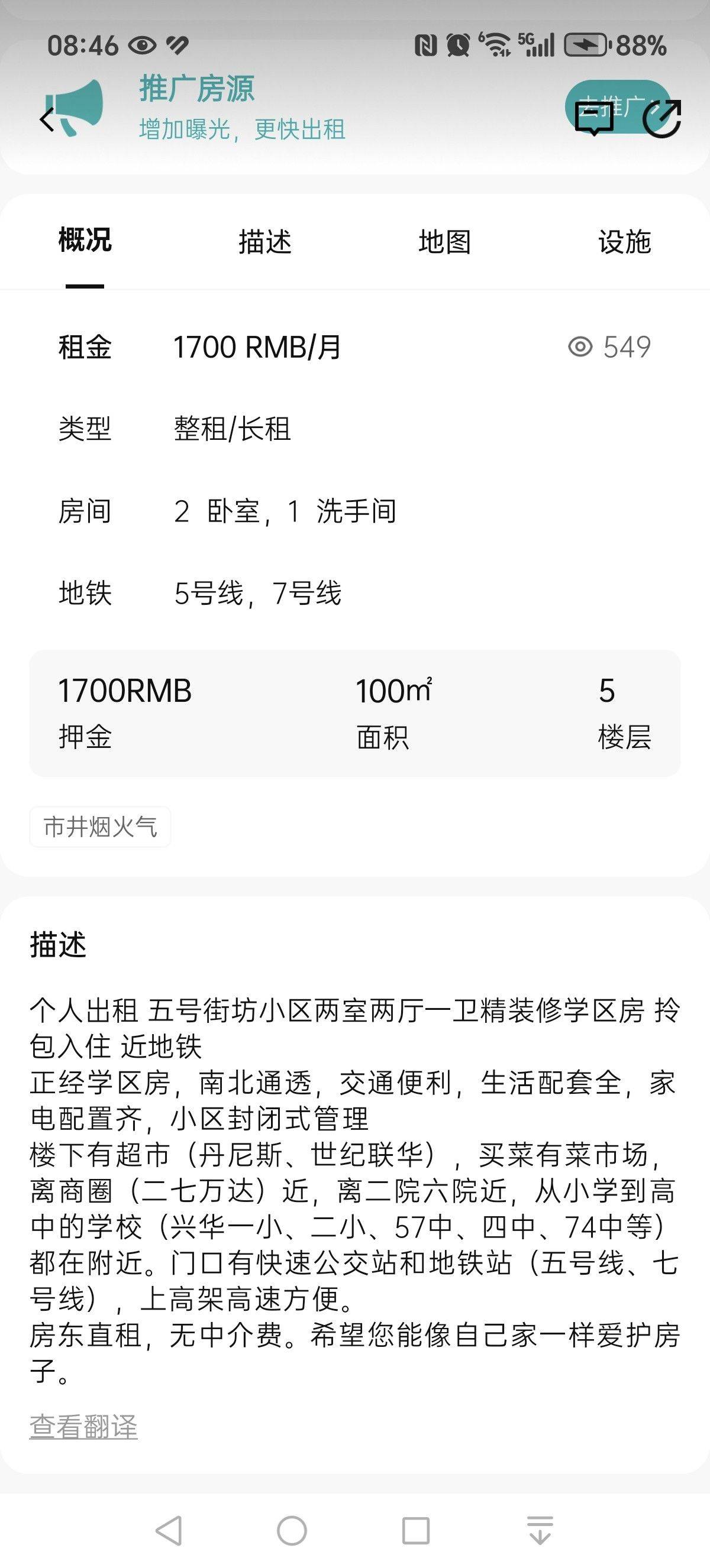Select the 市井烟火气 tag
This screenshot has height=1568, width=710.
pyautogui.click(x=100, y=826)
